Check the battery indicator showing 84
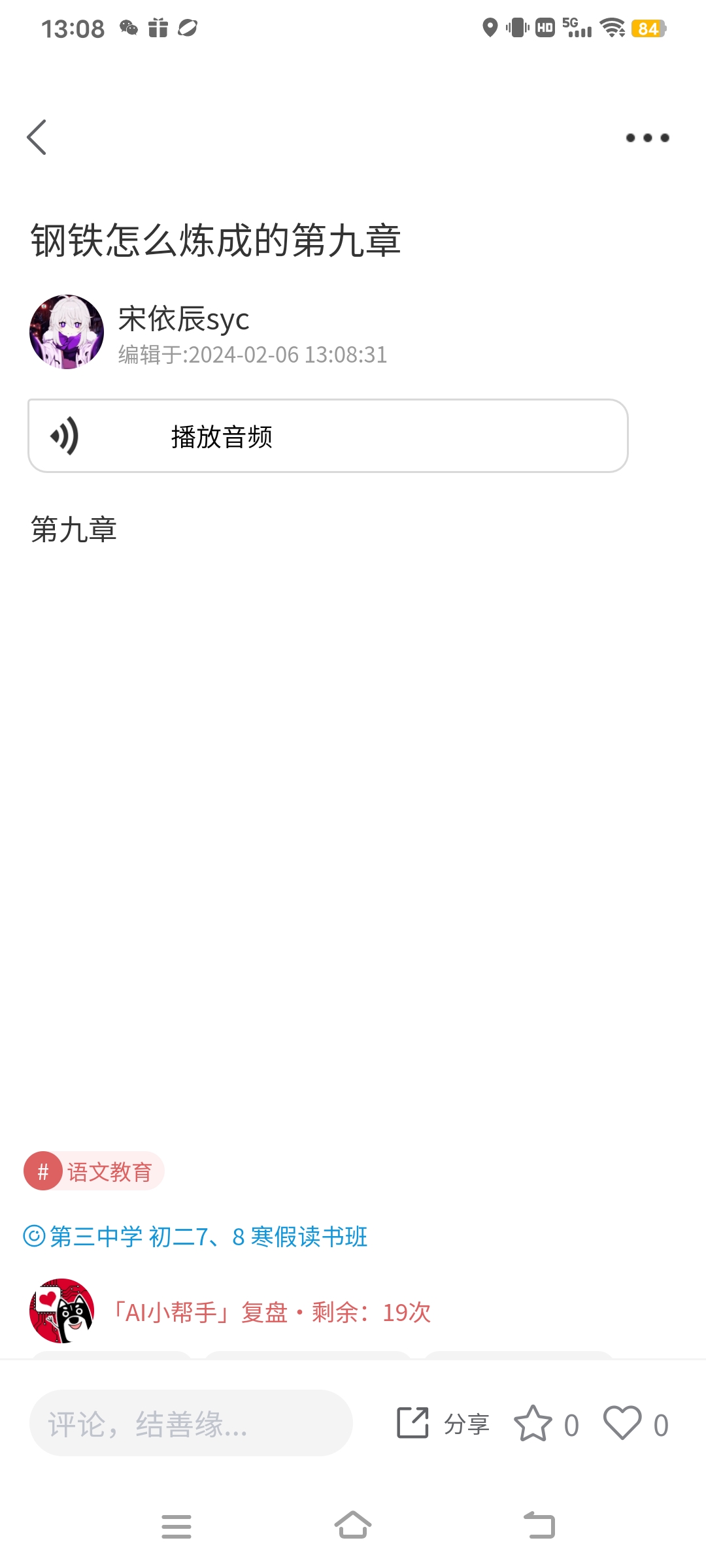Screen dimensions: 706x1568 (647, 27)
